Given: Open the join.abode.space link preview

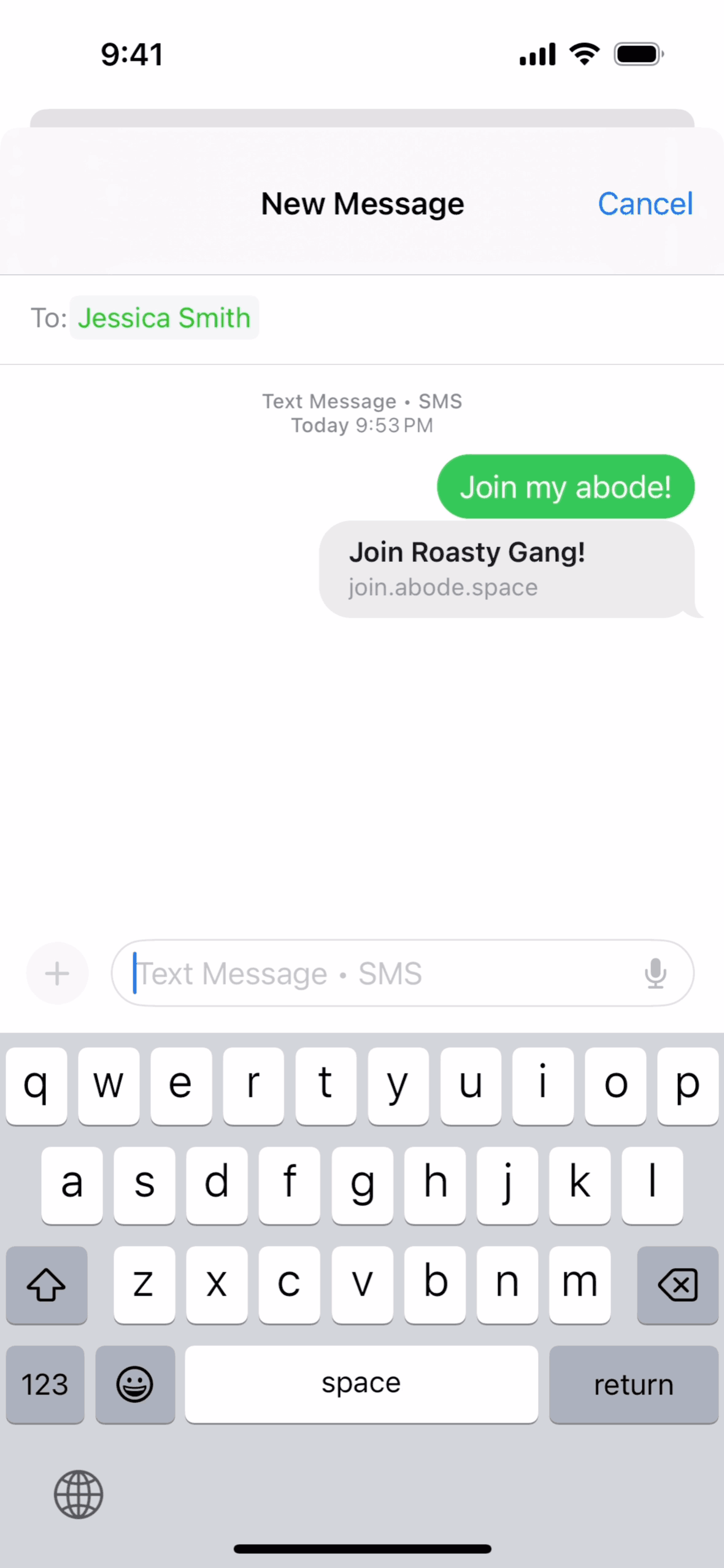Looking at the screenshot, I should 506,569.
